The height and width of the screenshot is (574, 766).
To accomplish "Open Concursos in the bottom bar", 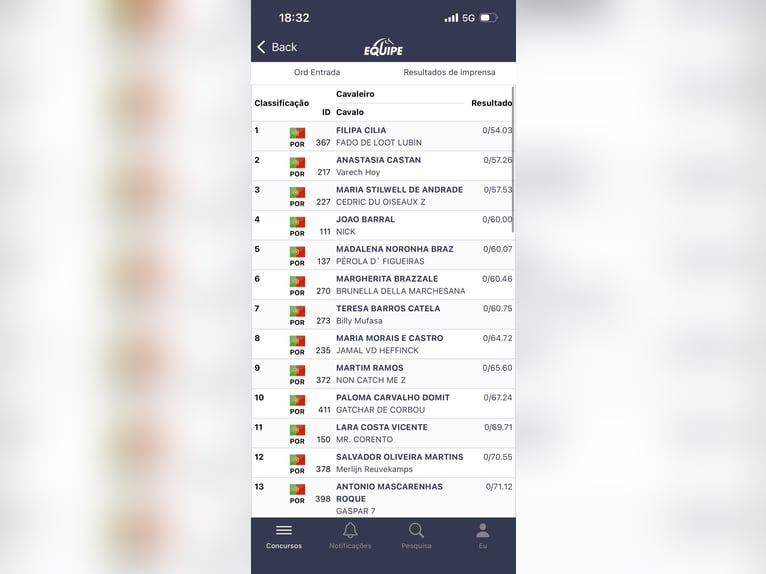I will point(284,536).
